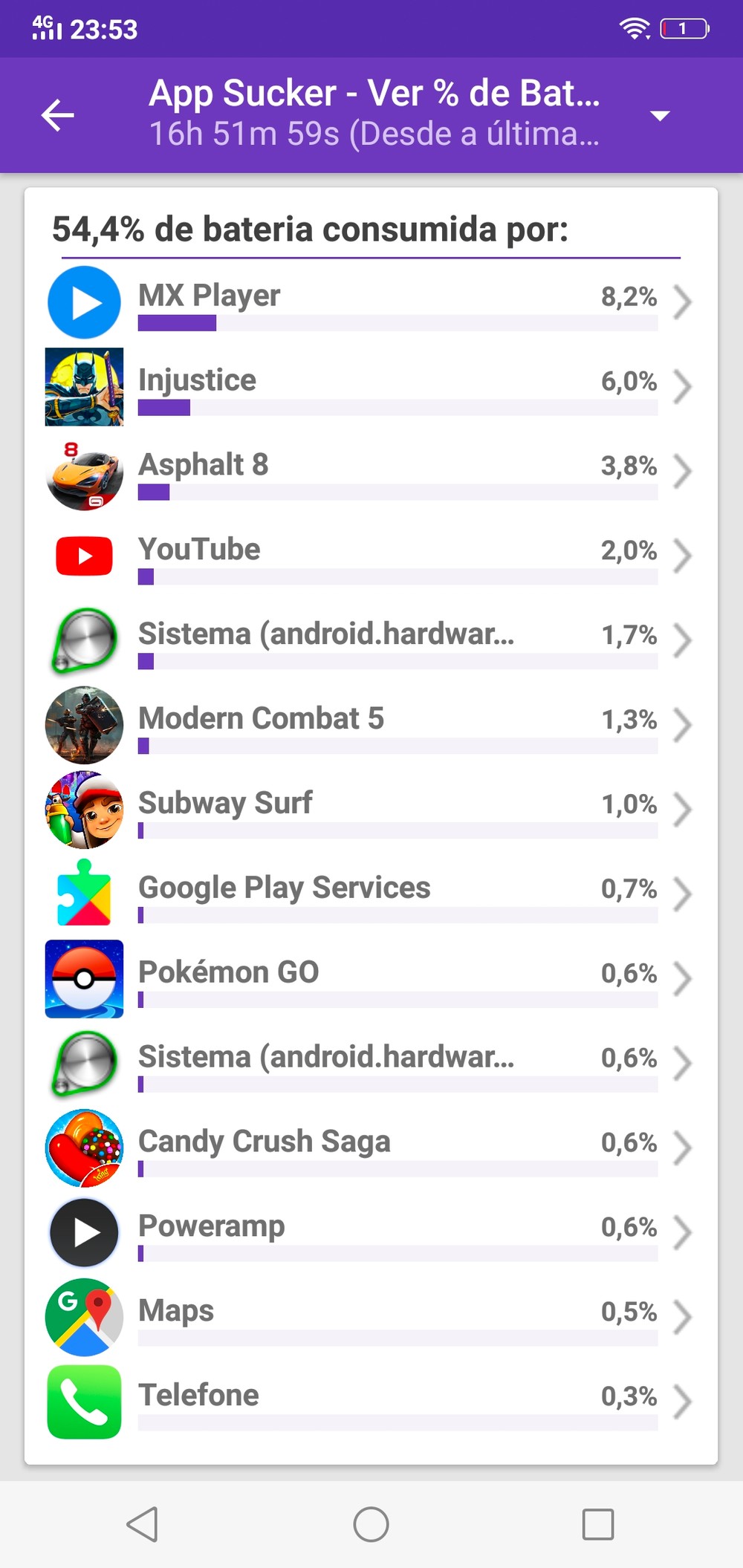Select the Pokémon GO entry
743x1568 pixels.
(x=371, y=979)
